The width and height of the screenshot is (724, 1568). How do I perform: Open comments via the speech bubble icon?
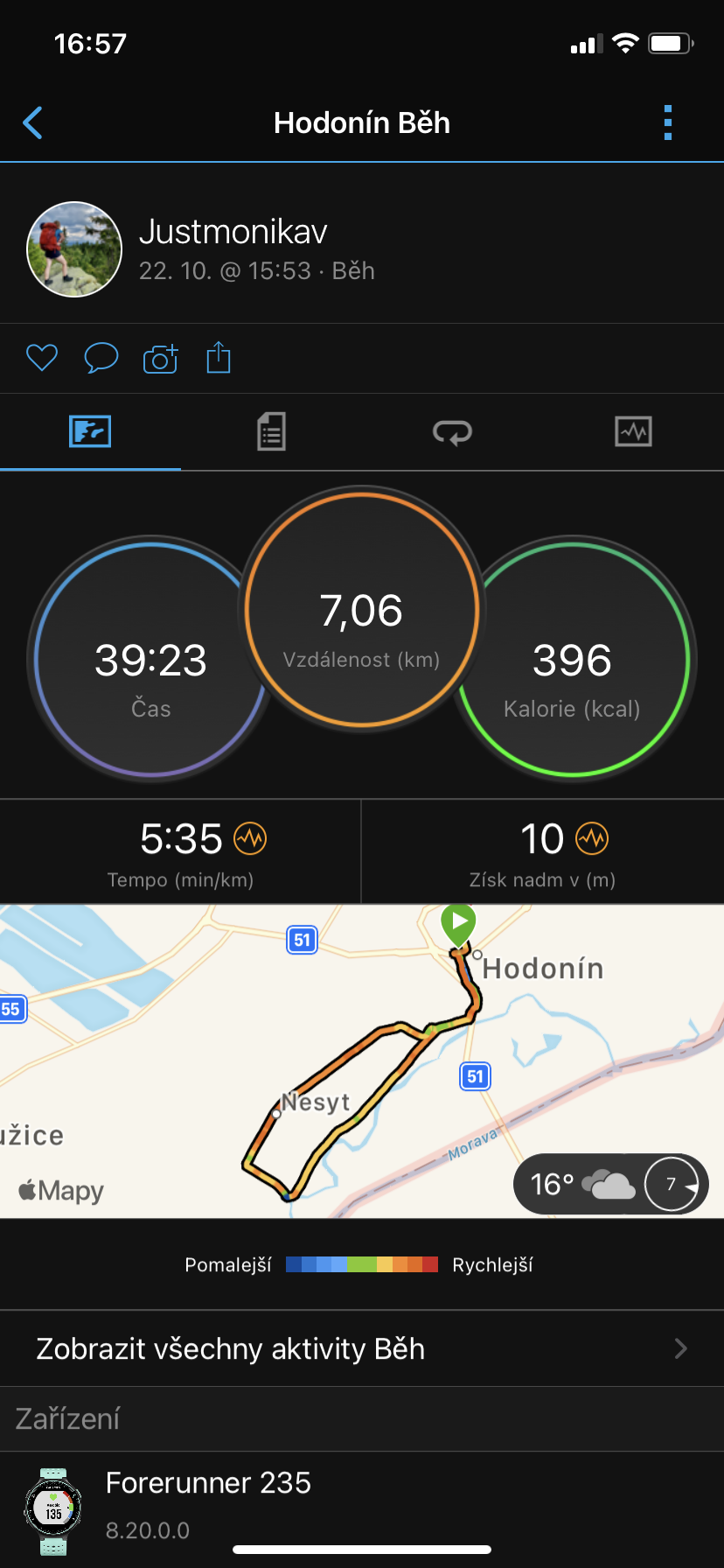(101, 358)
